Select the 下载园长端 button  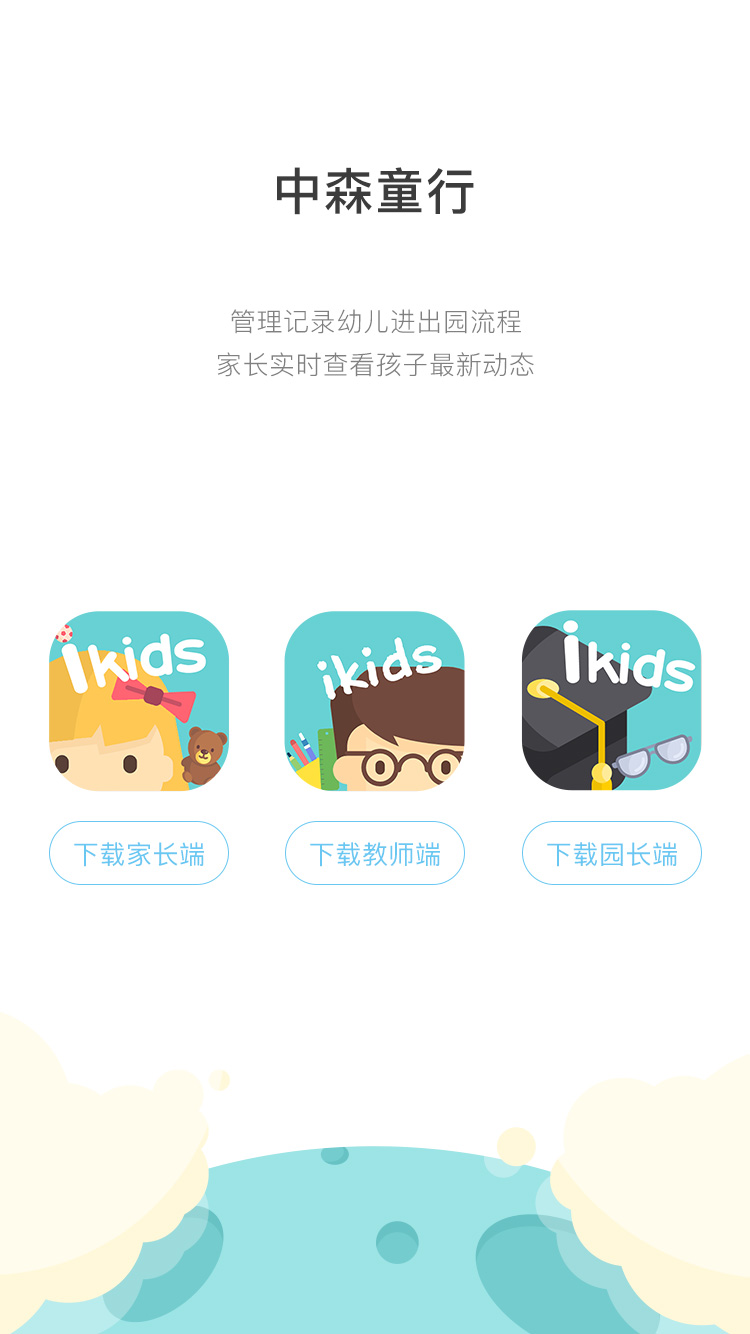point(611,853)
